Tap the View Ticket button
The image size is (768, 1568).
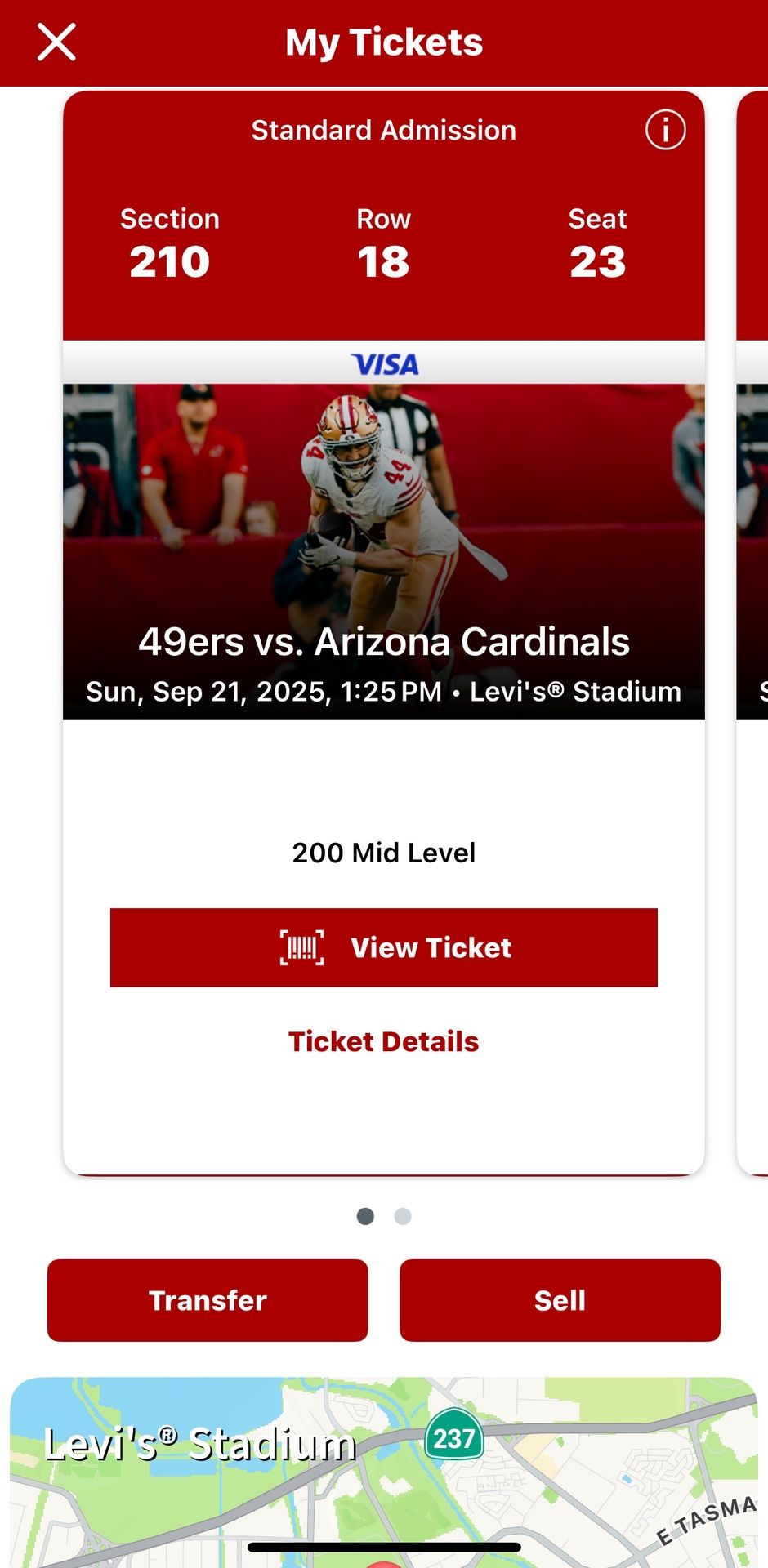pos(384,947)
